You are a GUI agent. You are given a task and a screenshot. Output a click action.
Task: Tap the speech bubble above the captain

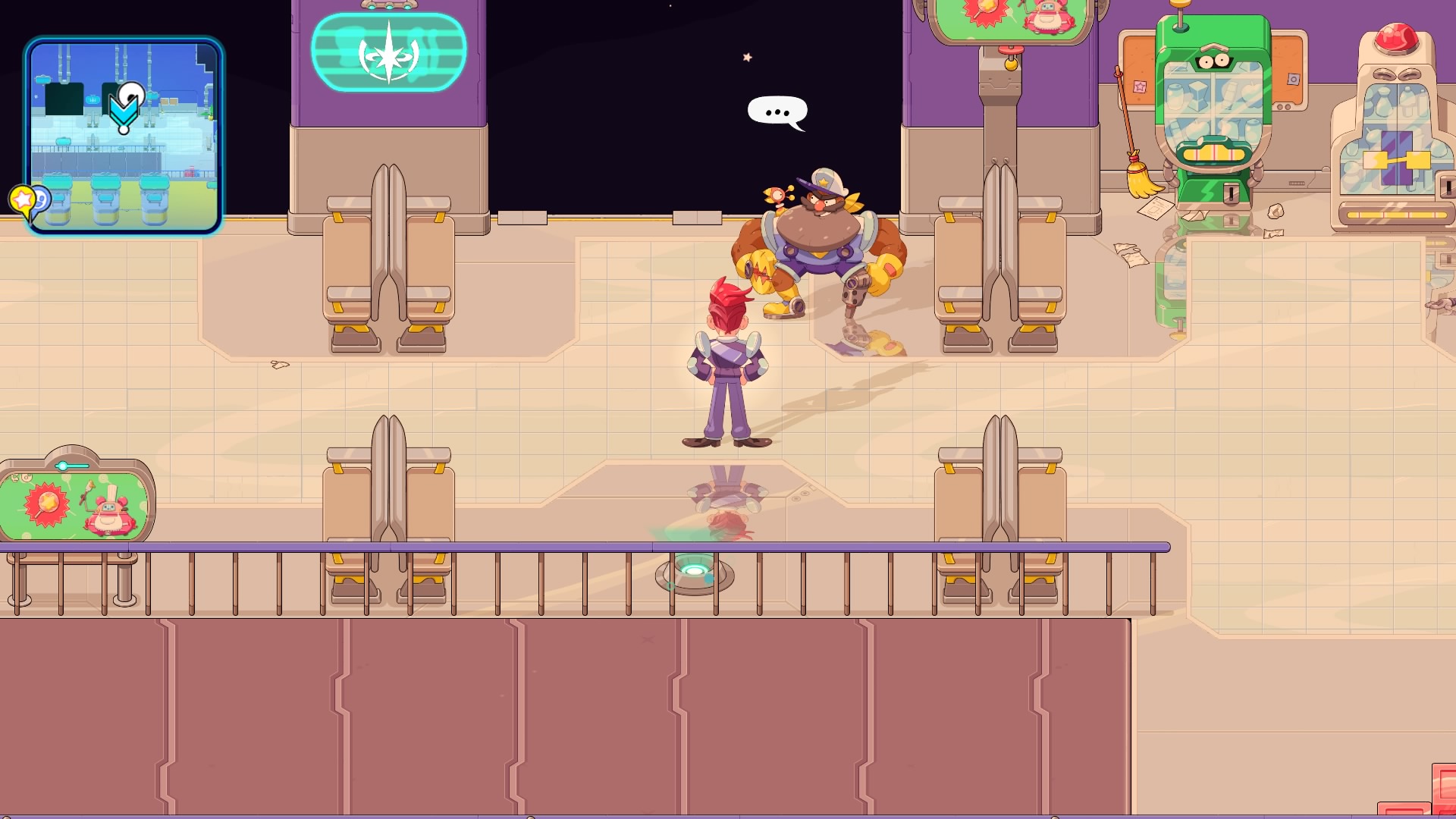point(777,112)
